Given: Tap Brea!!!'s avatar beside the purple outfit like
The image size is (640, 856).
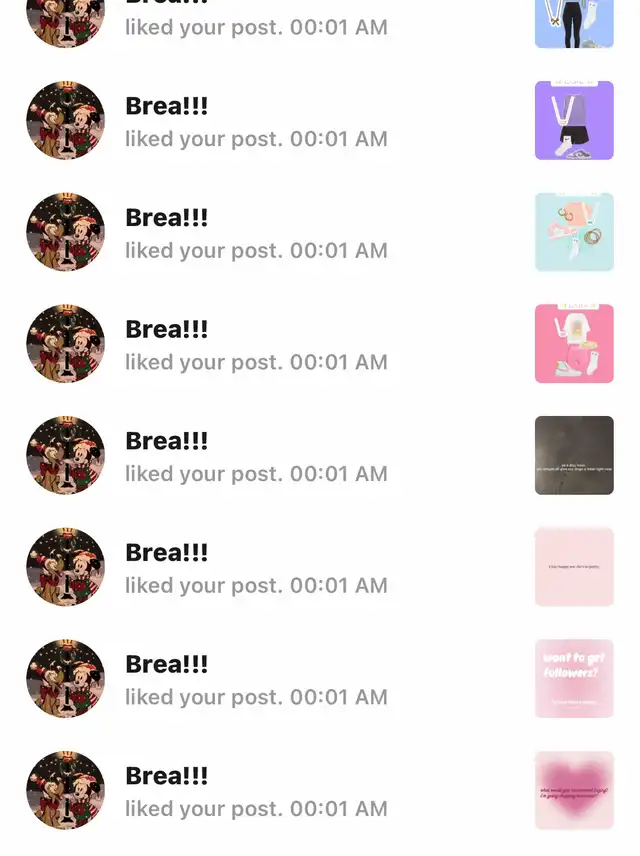Looking at the screenshot, I should (65, 120).
